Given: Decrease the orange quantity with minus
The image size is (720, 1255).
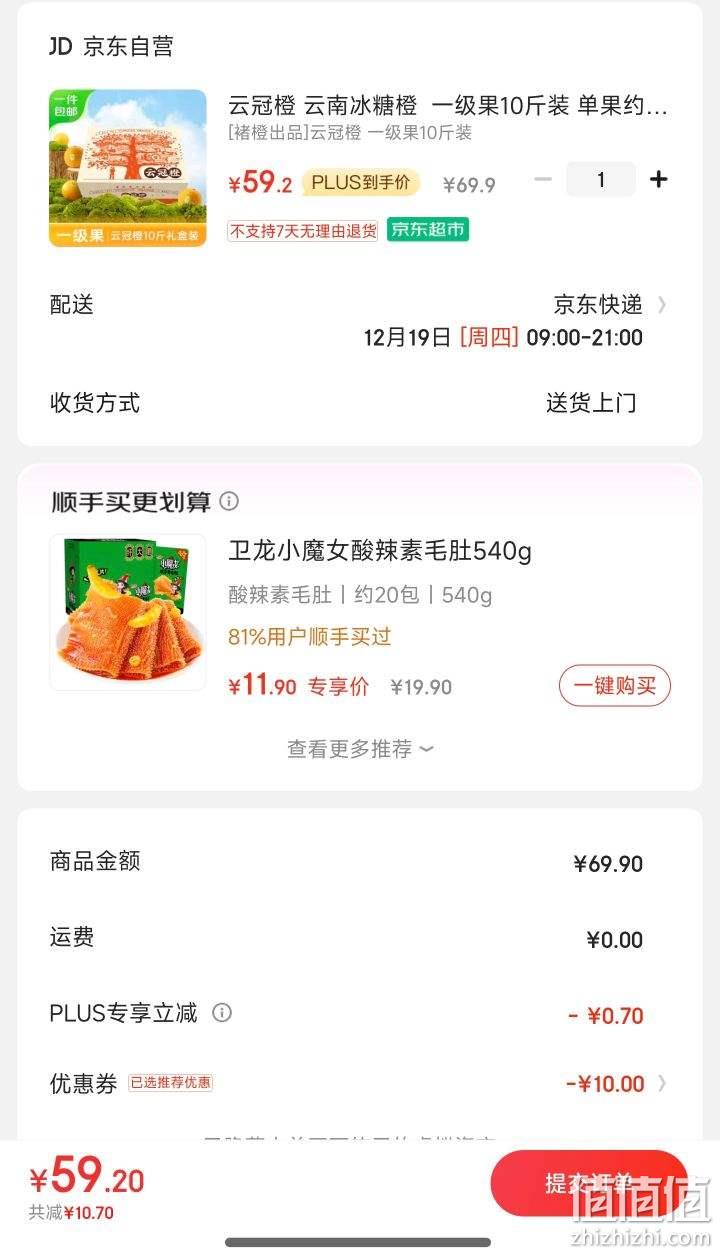Looking at the screenshot, I should pyautogui.click(x=543, y=180).
